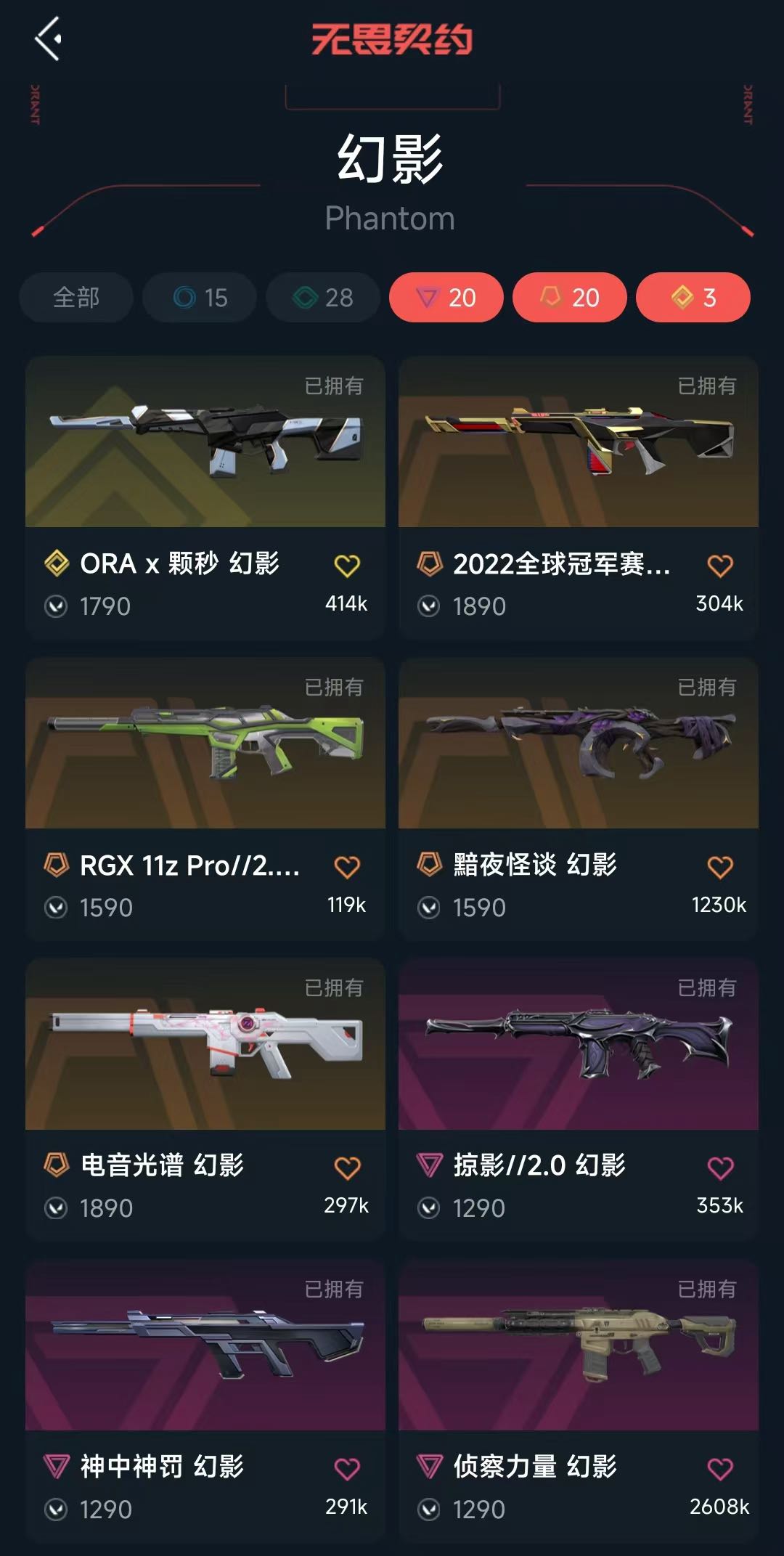Open the 掠影//2.0 幻影 skin card
The height and width of the screenshot is (1556, 784).
click(x=579, y=1100)
